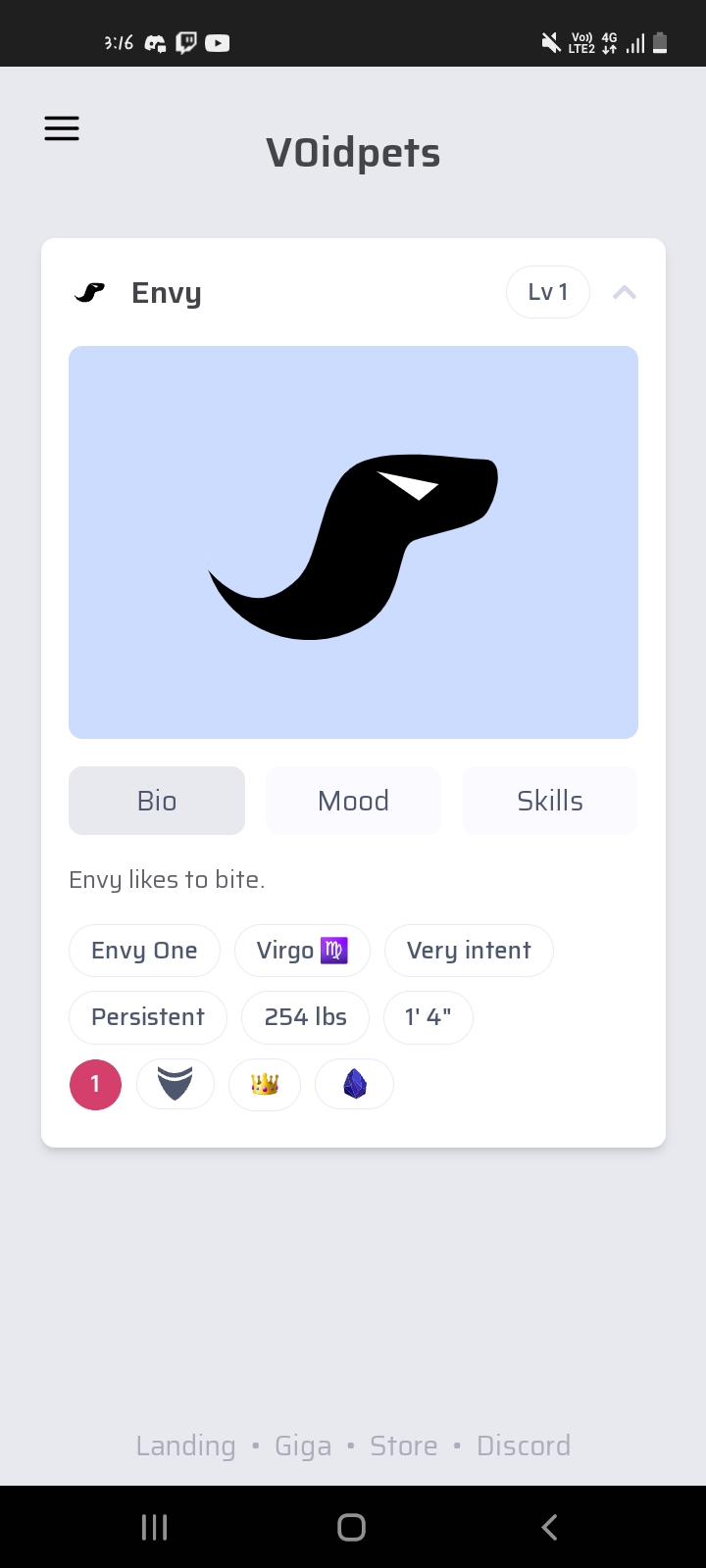Toggle the mute indicator in the status bar

tap(550, 42)
